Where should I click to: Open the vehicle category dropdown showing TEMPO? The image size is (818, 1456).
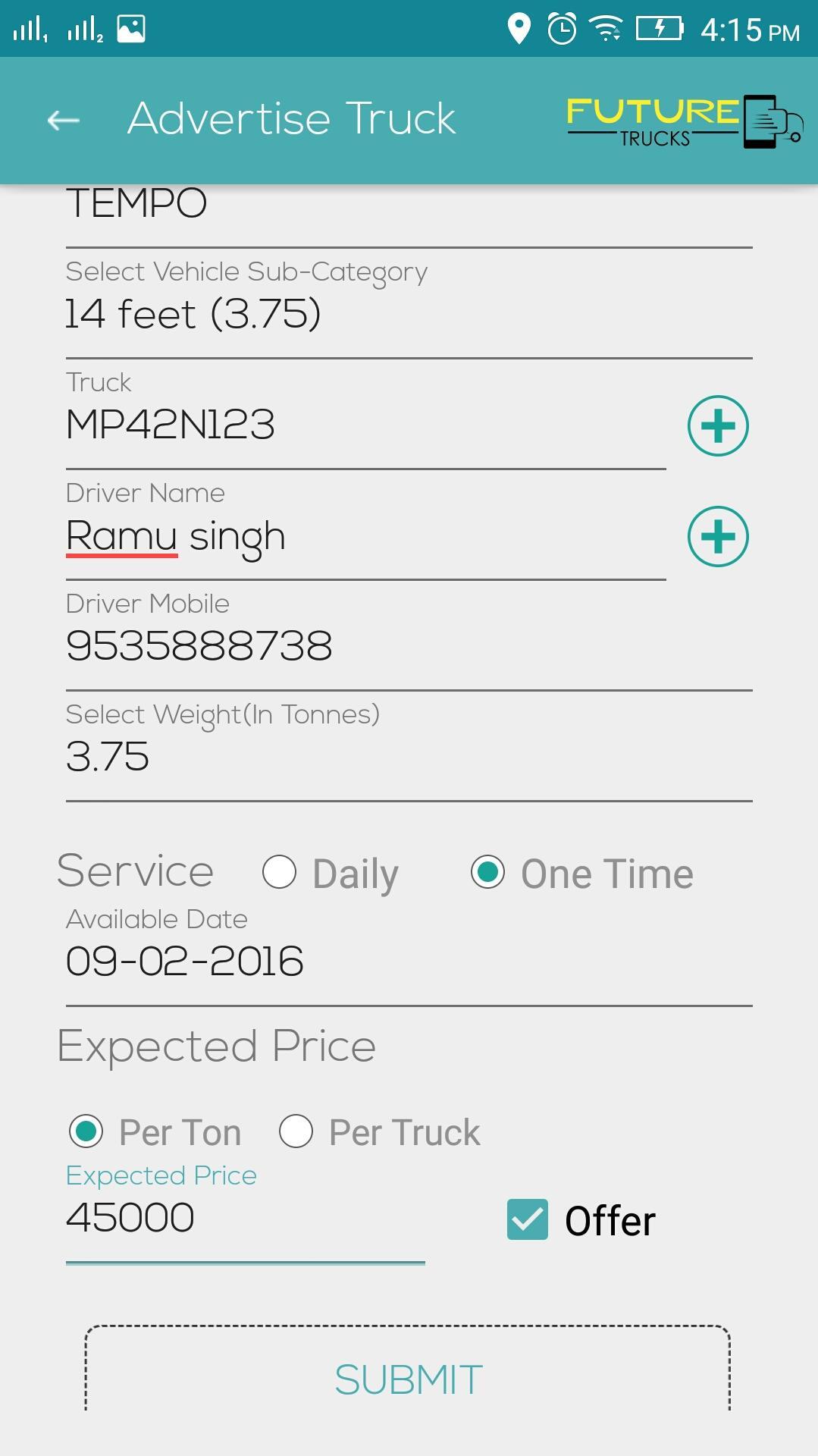point(408,206)
